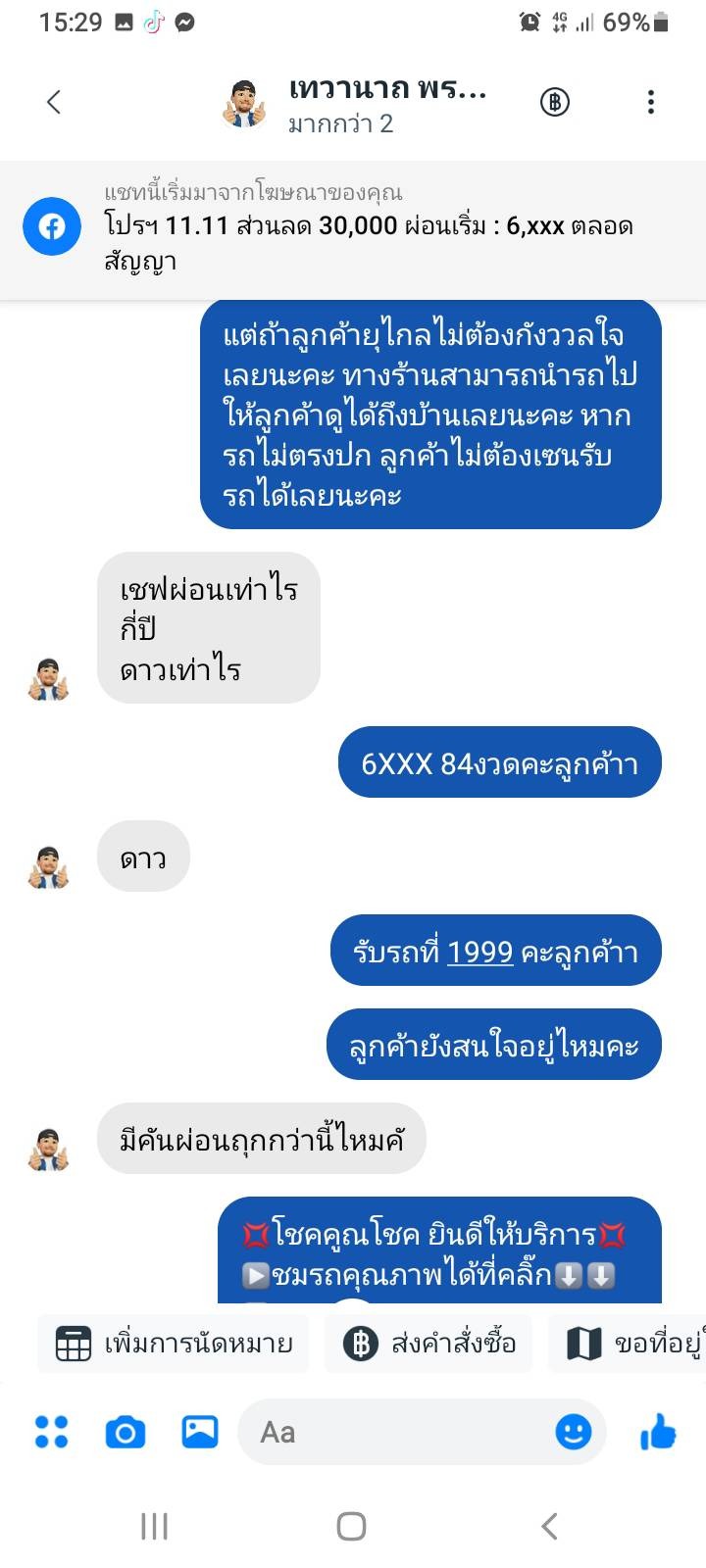This screenshot has height=1568, width=706.
Task: Open the four-dot more actions menu
Action: (52, 1432)
